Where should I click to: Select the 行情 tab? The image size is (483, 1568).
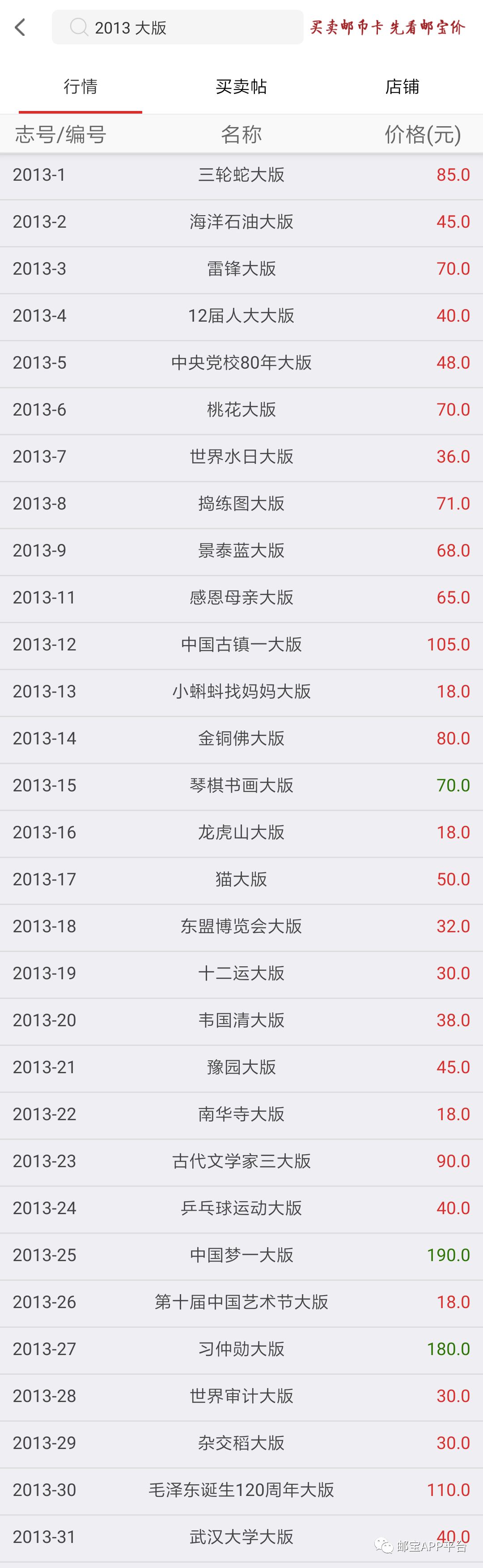coord(80,86)
